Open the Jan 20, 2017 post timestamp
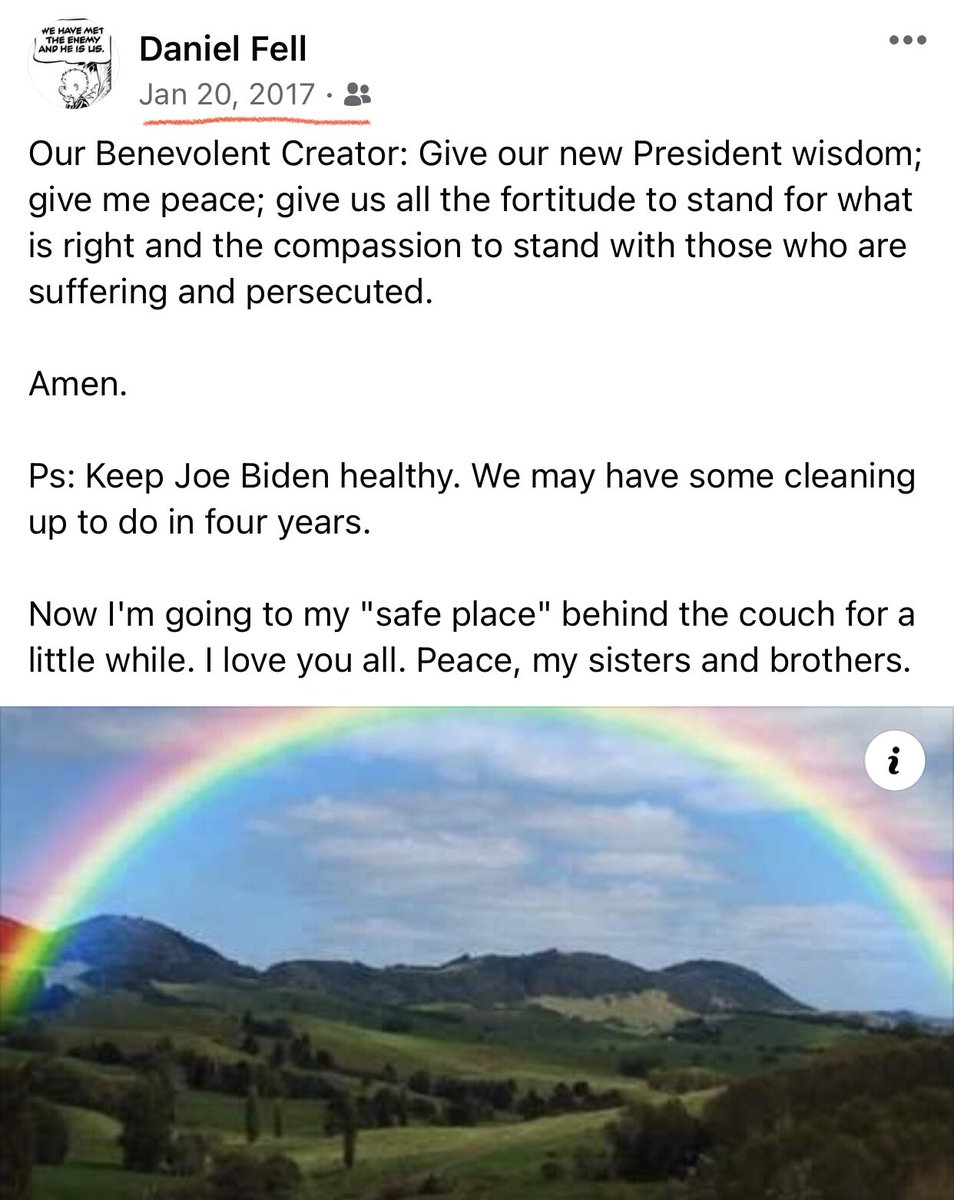954x1200 pixels. click(226, 95)
